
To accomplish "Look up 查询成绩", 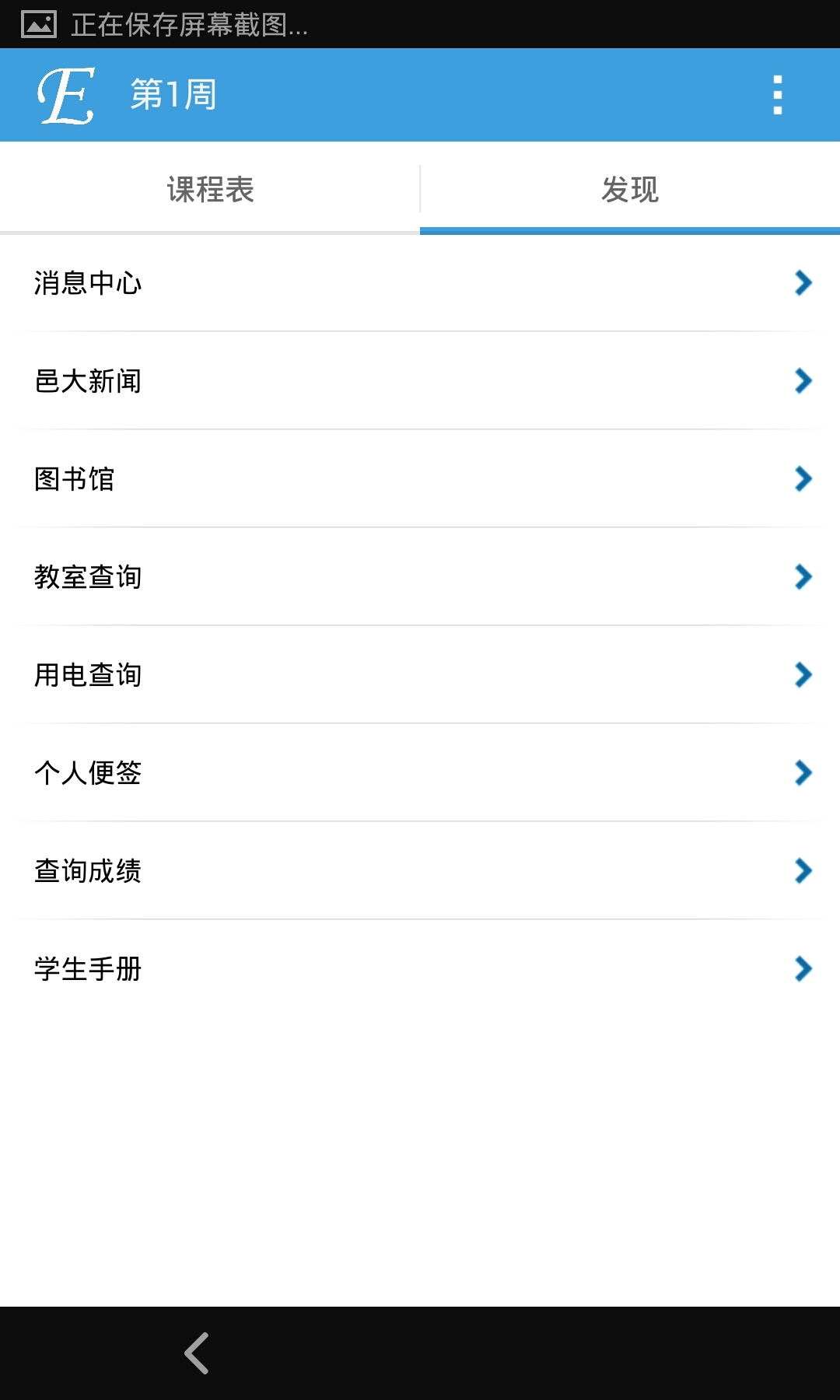I will click(420, 871).
